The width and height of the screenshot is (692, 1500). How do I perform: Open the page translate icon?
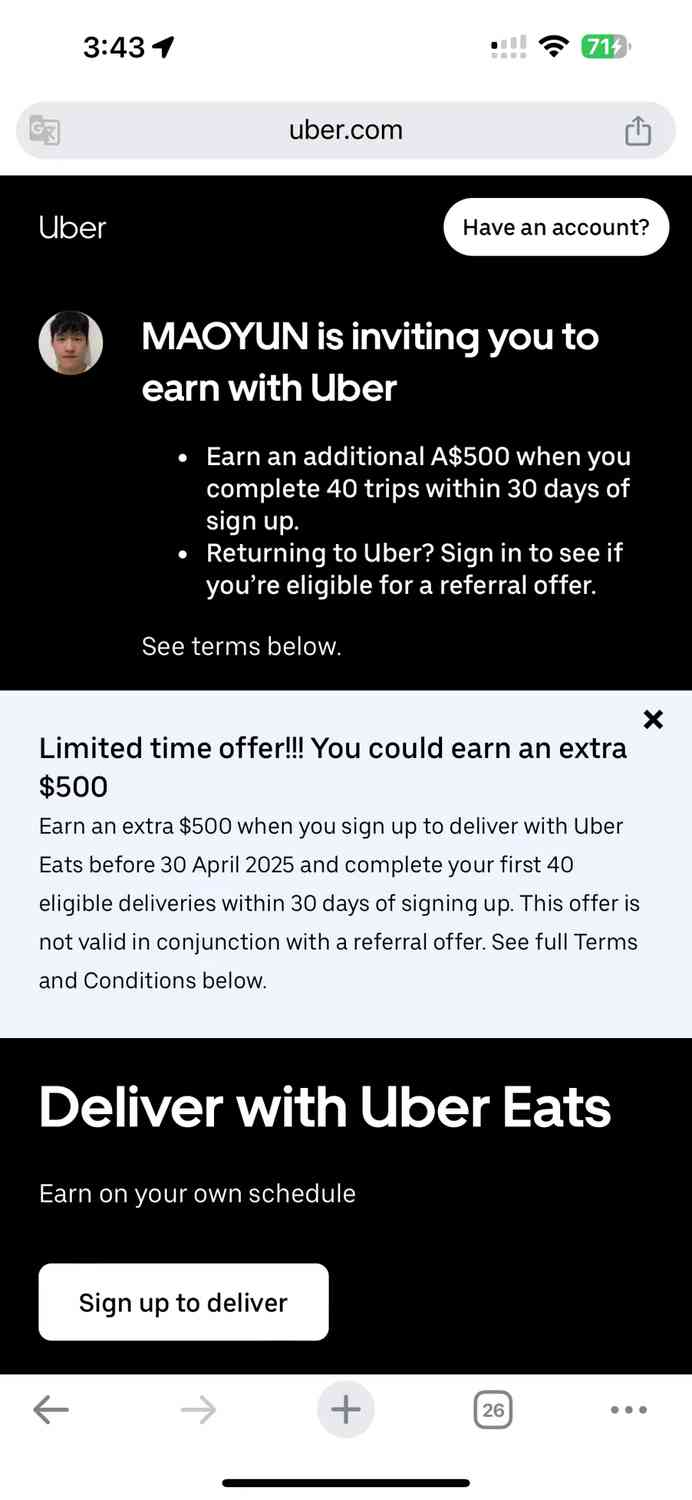tap(45, 131)
